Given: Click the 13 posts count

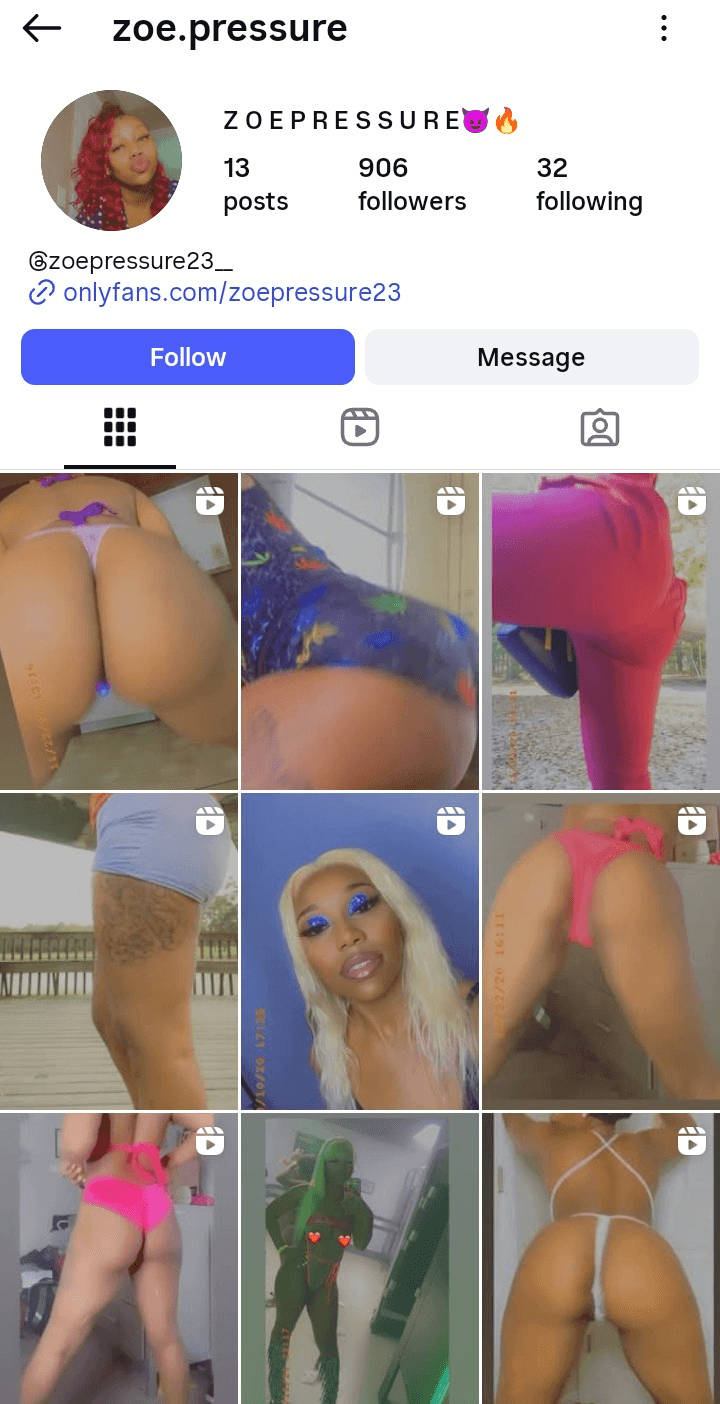Looking at the screenshot, I should [x=255, y=184].
